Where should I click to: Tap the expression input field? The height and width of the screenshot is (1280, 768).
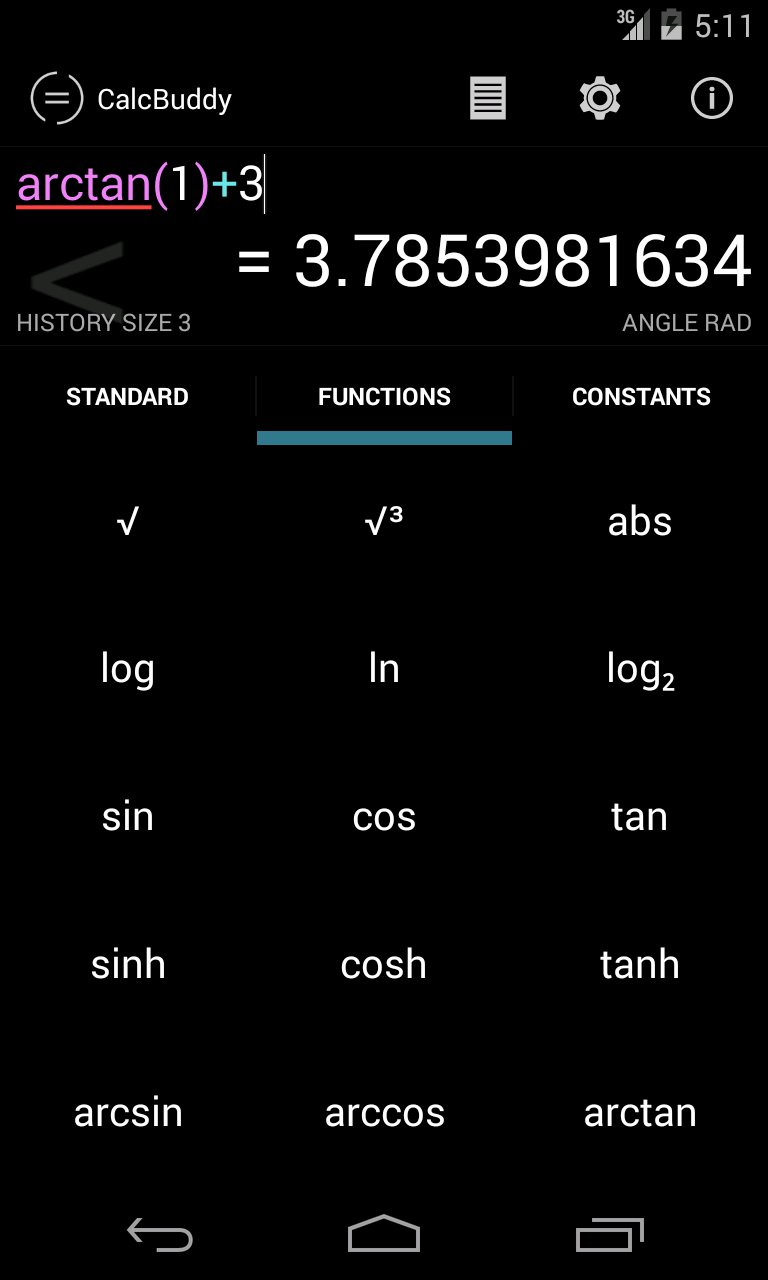point(384,186)
